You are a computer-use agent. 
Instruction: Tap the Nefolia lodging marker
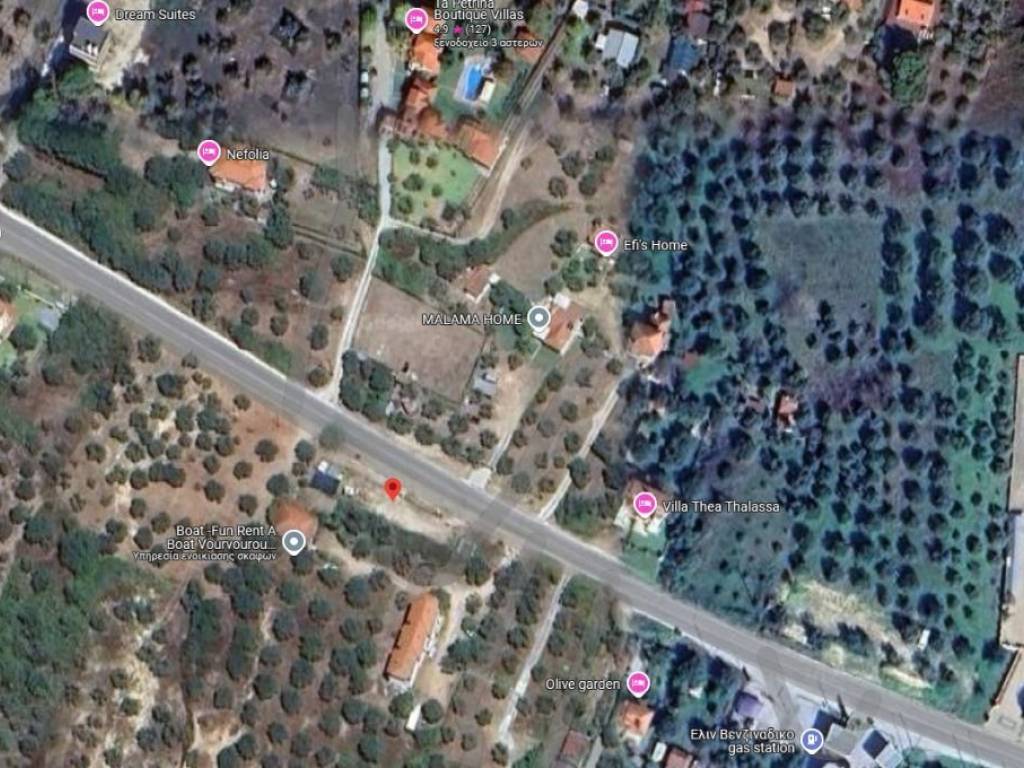coord(209,152)
